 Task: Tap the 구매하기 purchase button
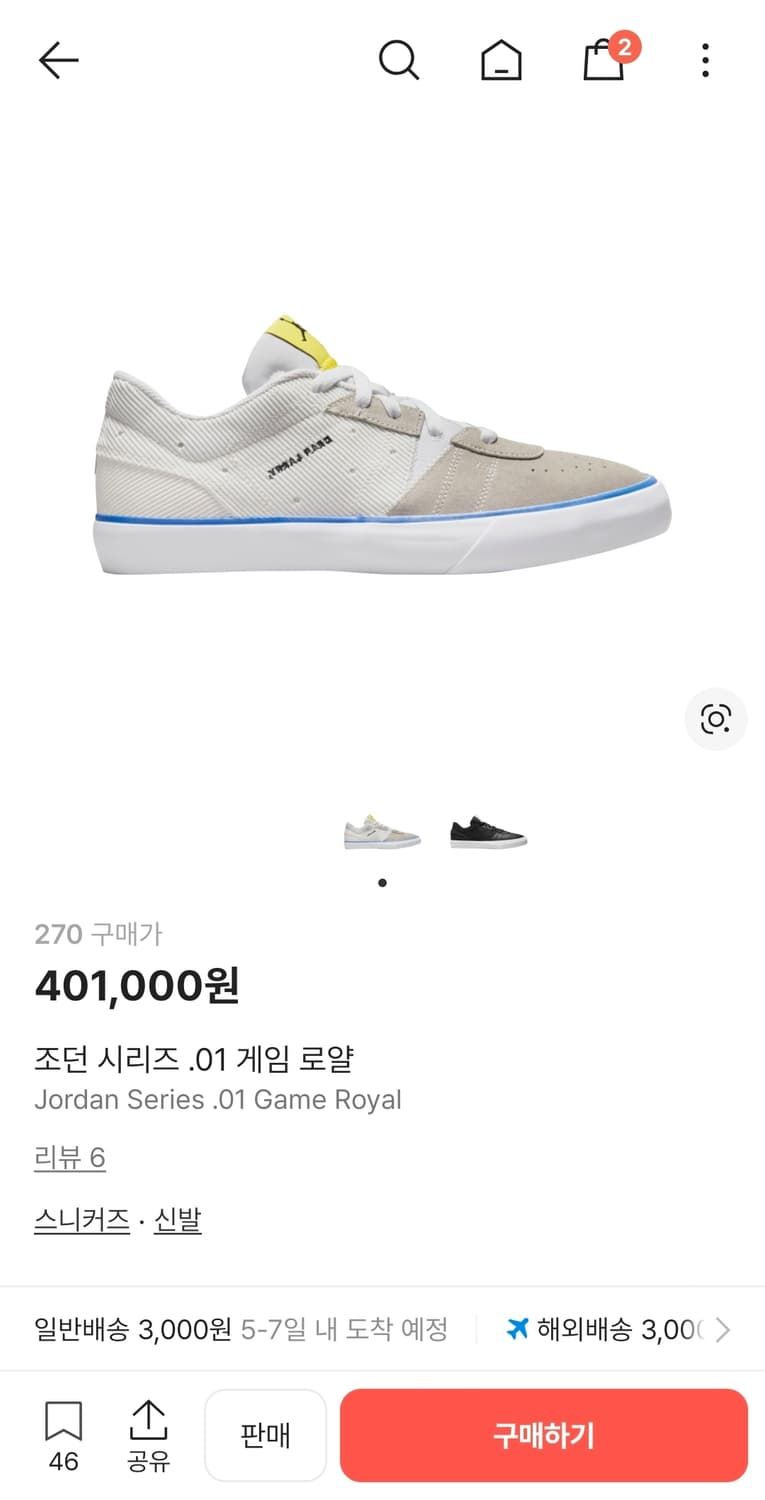point(543,1434)
